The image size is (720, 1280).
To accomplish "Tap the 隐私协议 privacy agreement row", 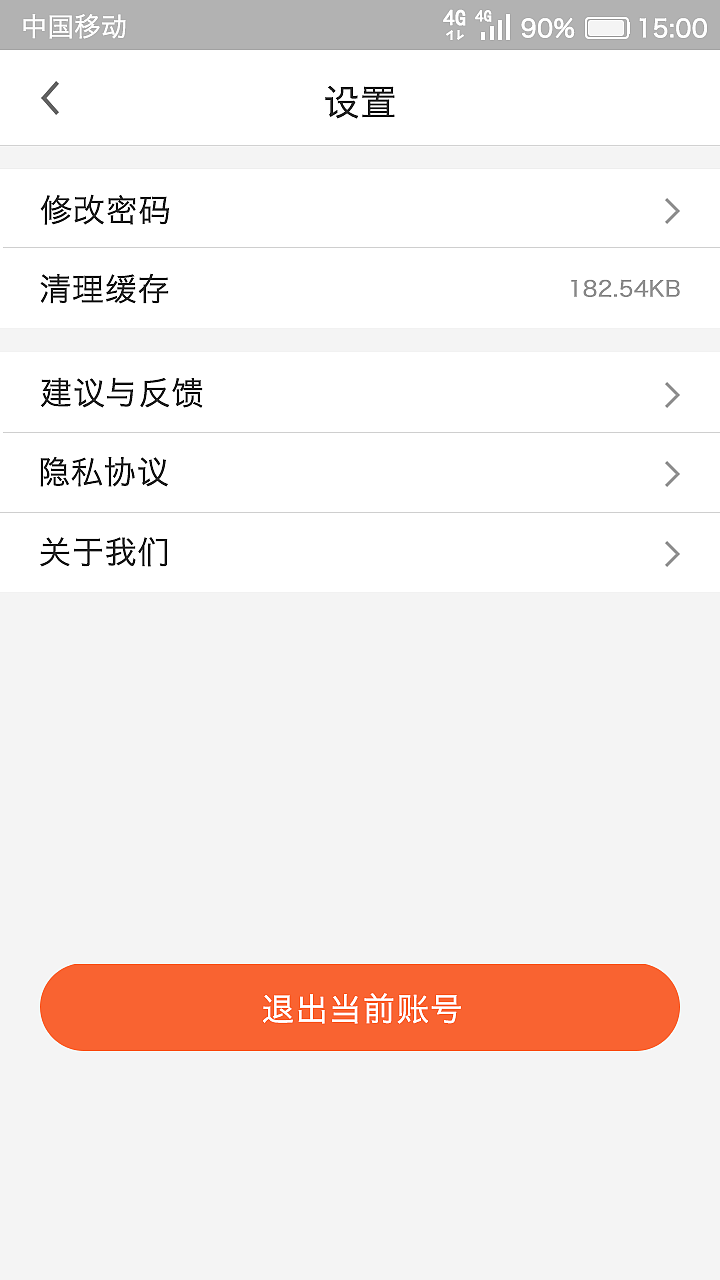I will point(105,473).
